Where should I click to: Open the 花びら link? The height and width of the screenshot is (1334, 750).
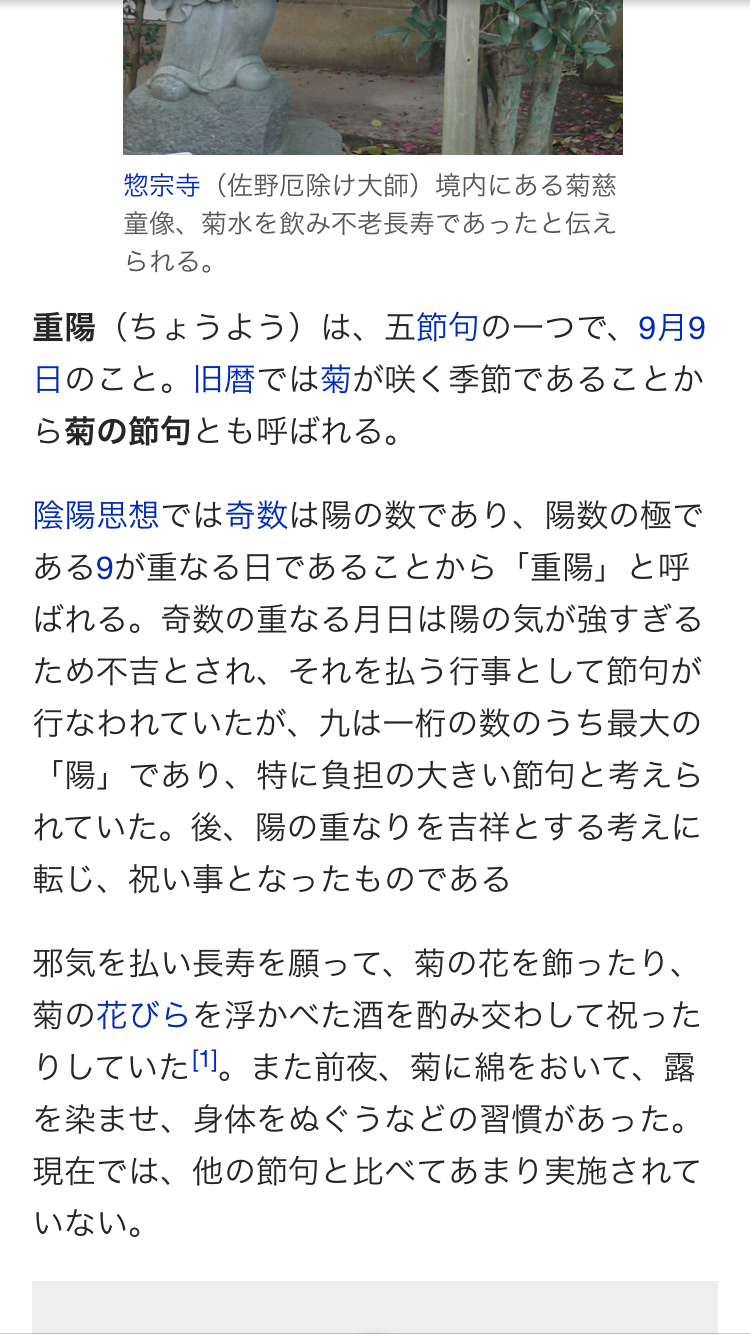[143, 1015]
